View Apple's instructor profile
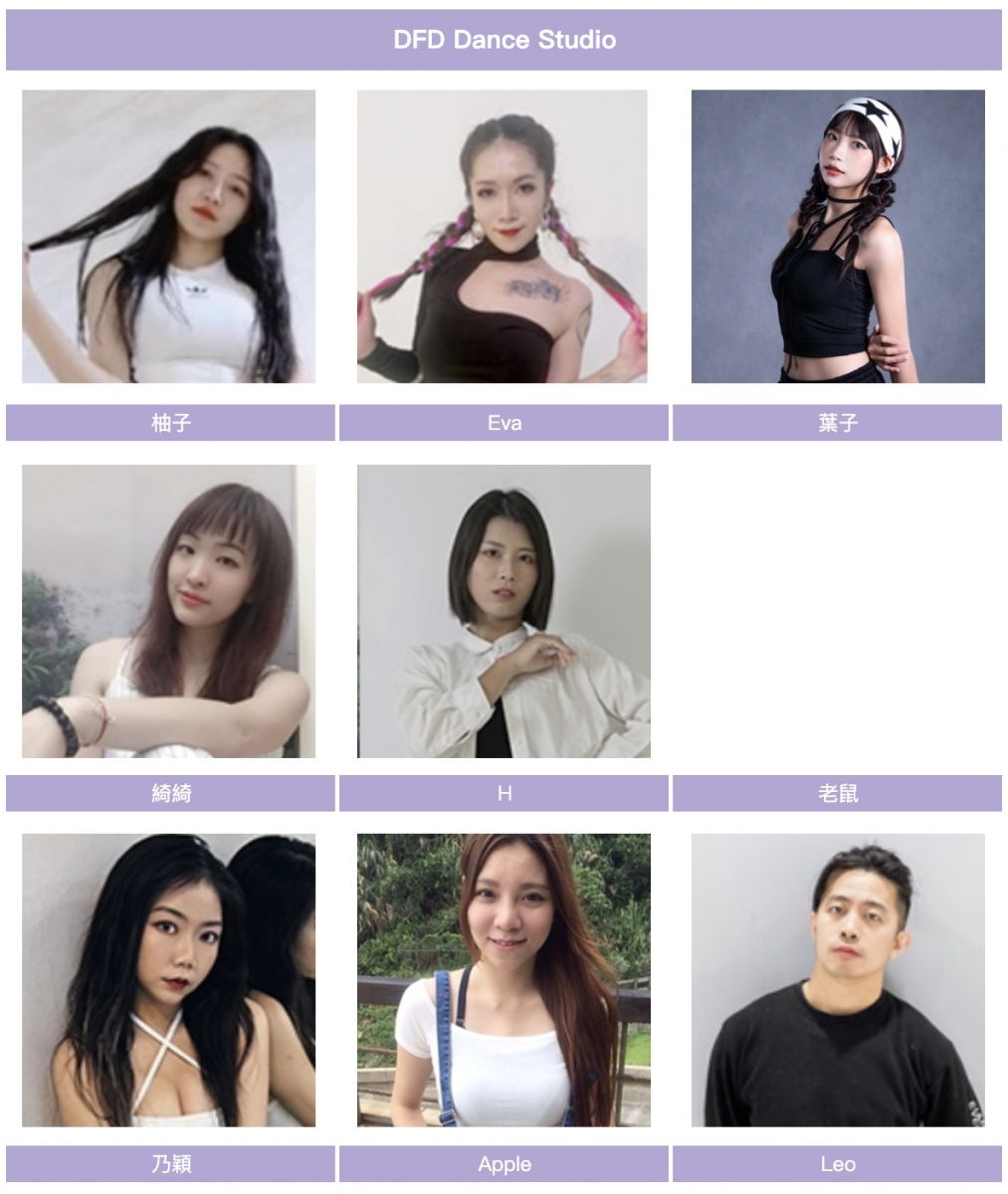 tap(503, 980)
